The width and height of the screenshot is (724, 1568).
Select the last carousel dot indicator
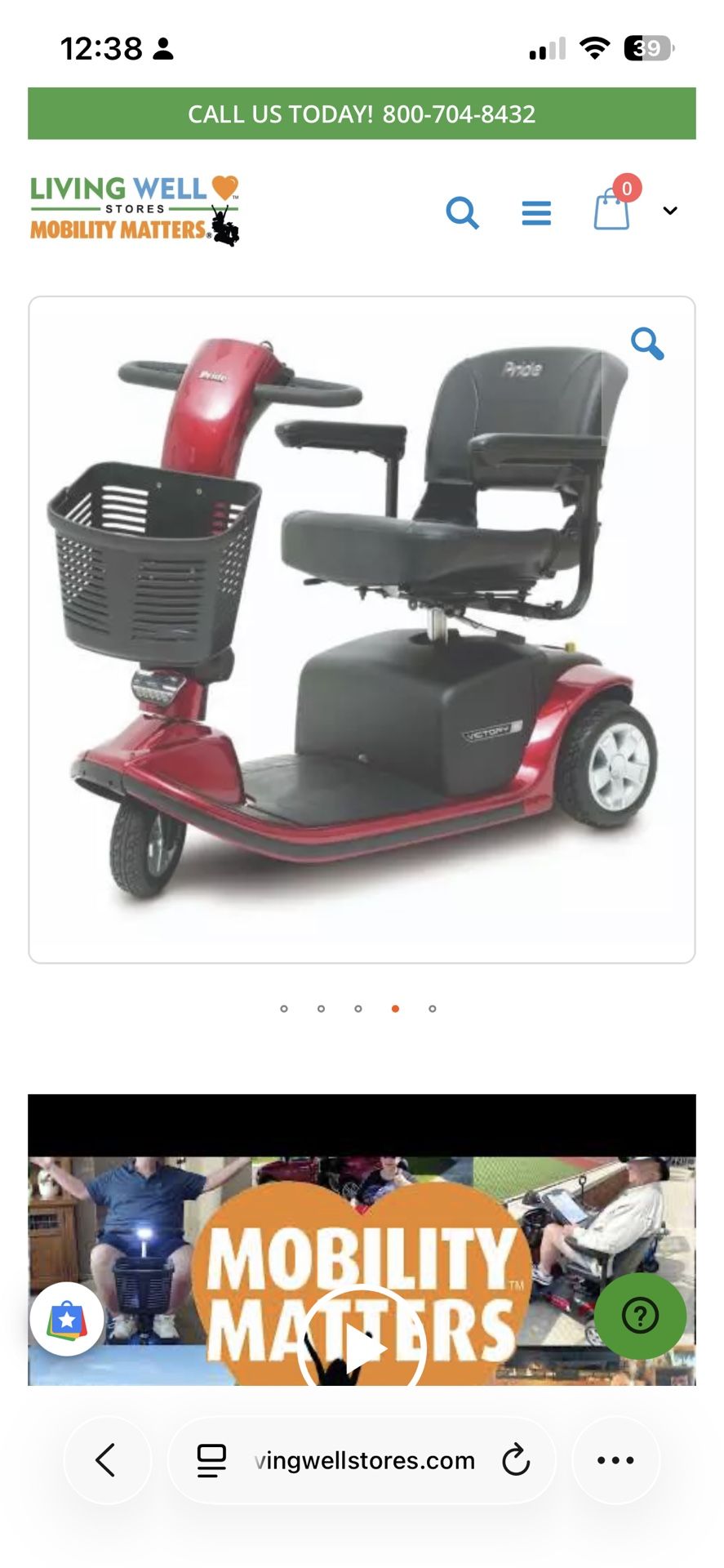(x=432, y=1009)
